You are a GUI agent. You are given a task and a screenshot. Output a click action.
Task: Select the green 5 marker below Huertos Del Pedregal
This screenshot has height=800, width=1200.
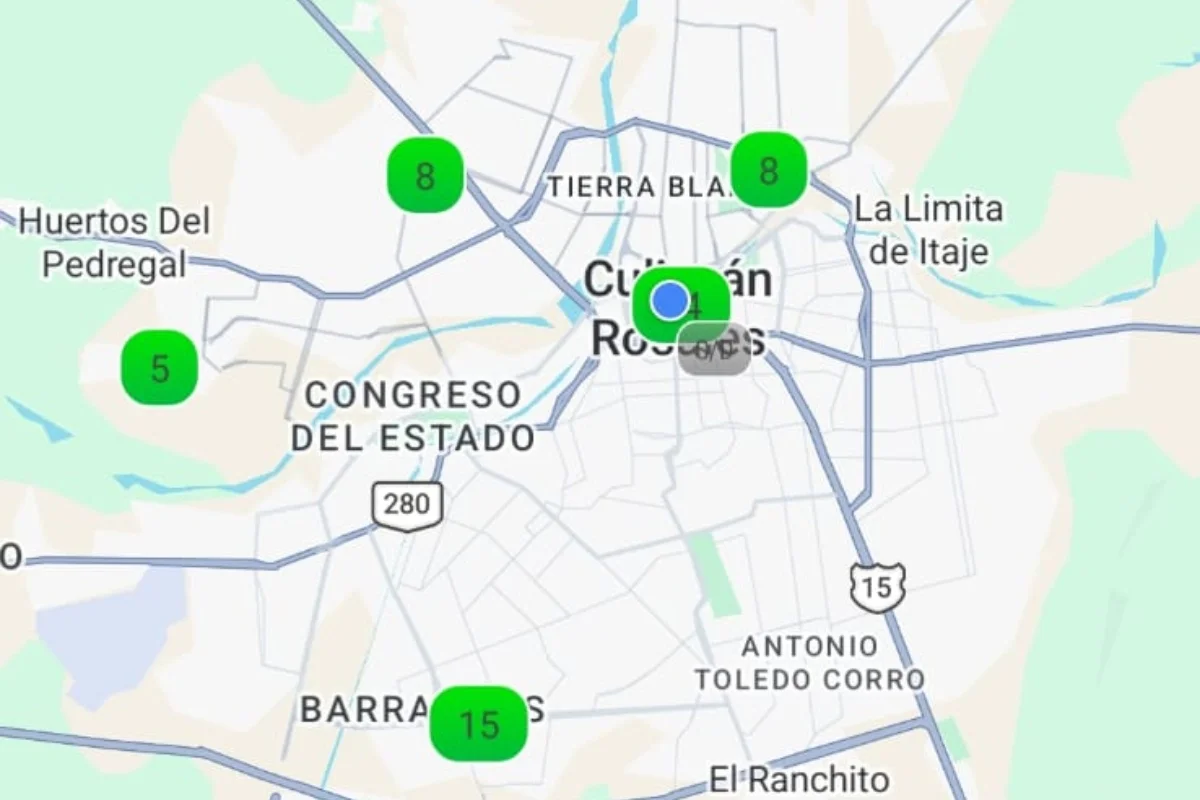(x=159, y=368)
